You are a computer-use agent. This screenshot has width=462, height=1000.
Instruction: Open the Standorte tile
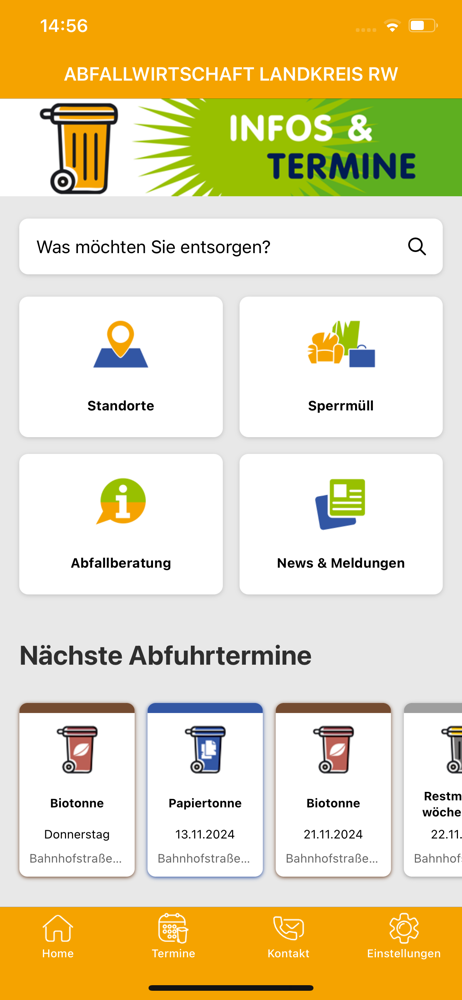pos(121,367)
